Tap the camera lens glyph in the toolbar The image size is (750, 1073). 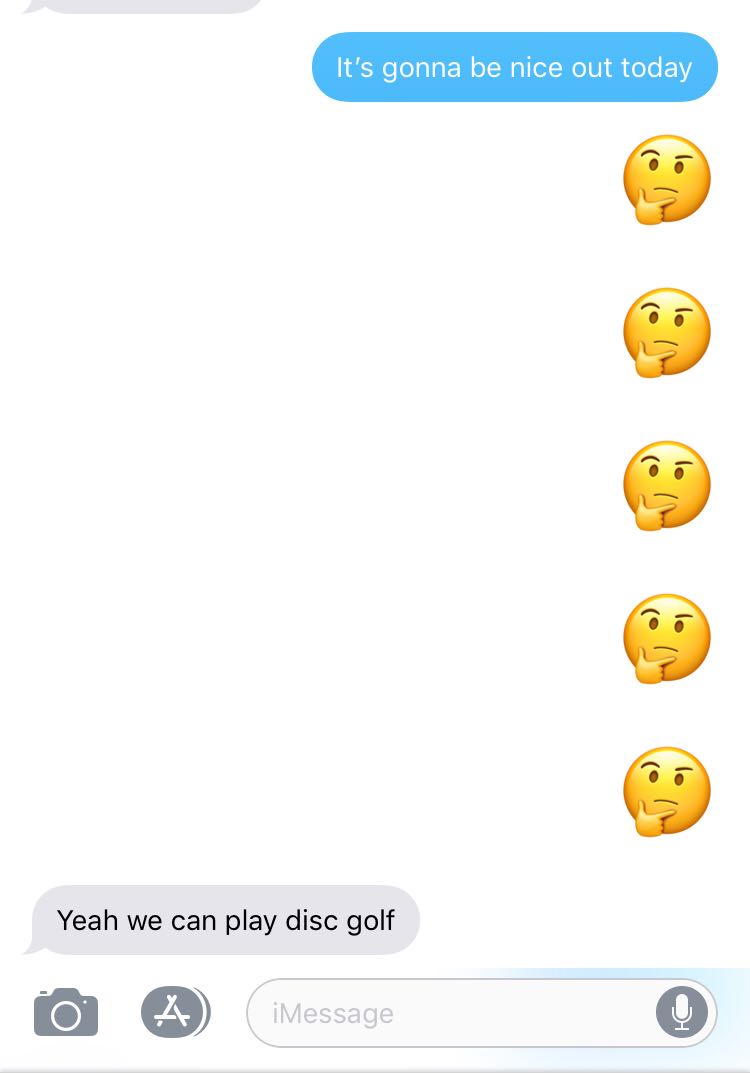(x=65, y=1012)
